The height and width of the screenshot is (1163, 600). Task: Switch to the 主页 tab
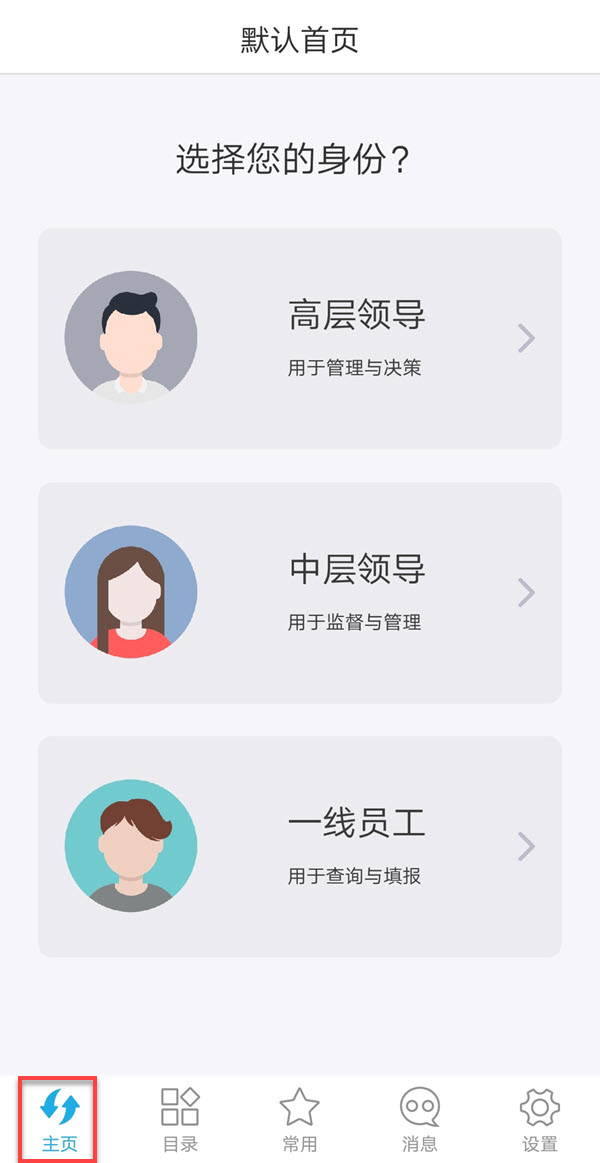coord(59,1120)
